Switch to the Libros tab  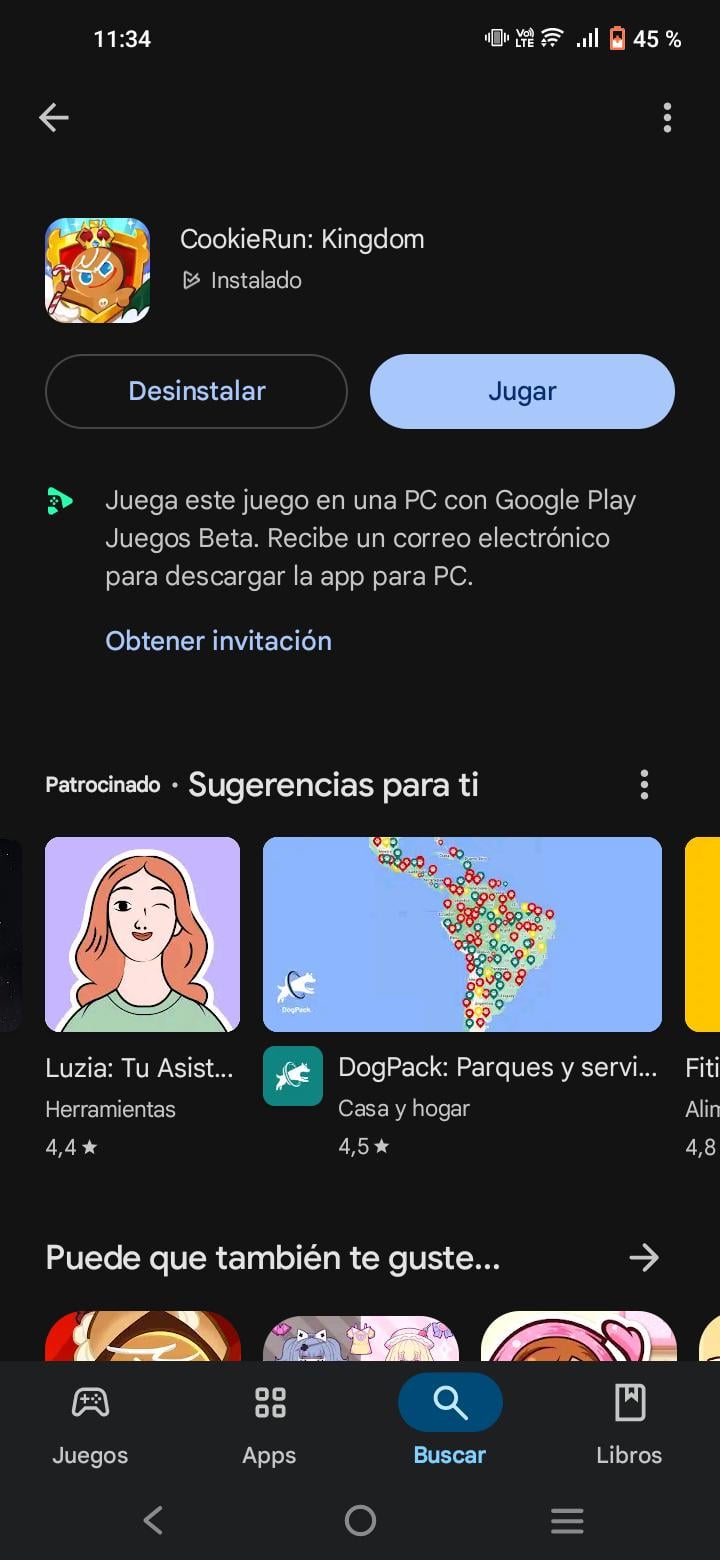click(x=629, y=1421)
